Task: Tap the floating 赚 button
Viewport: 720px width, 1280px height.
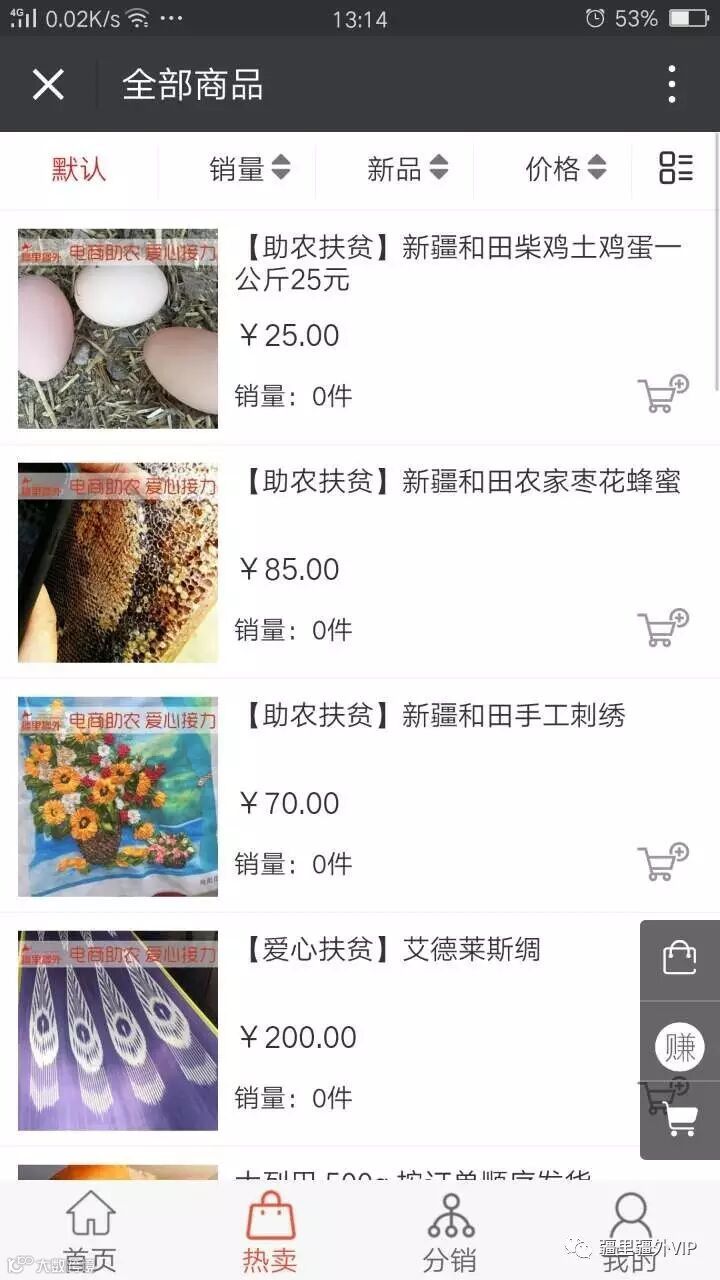Action: click(680, 1047)
